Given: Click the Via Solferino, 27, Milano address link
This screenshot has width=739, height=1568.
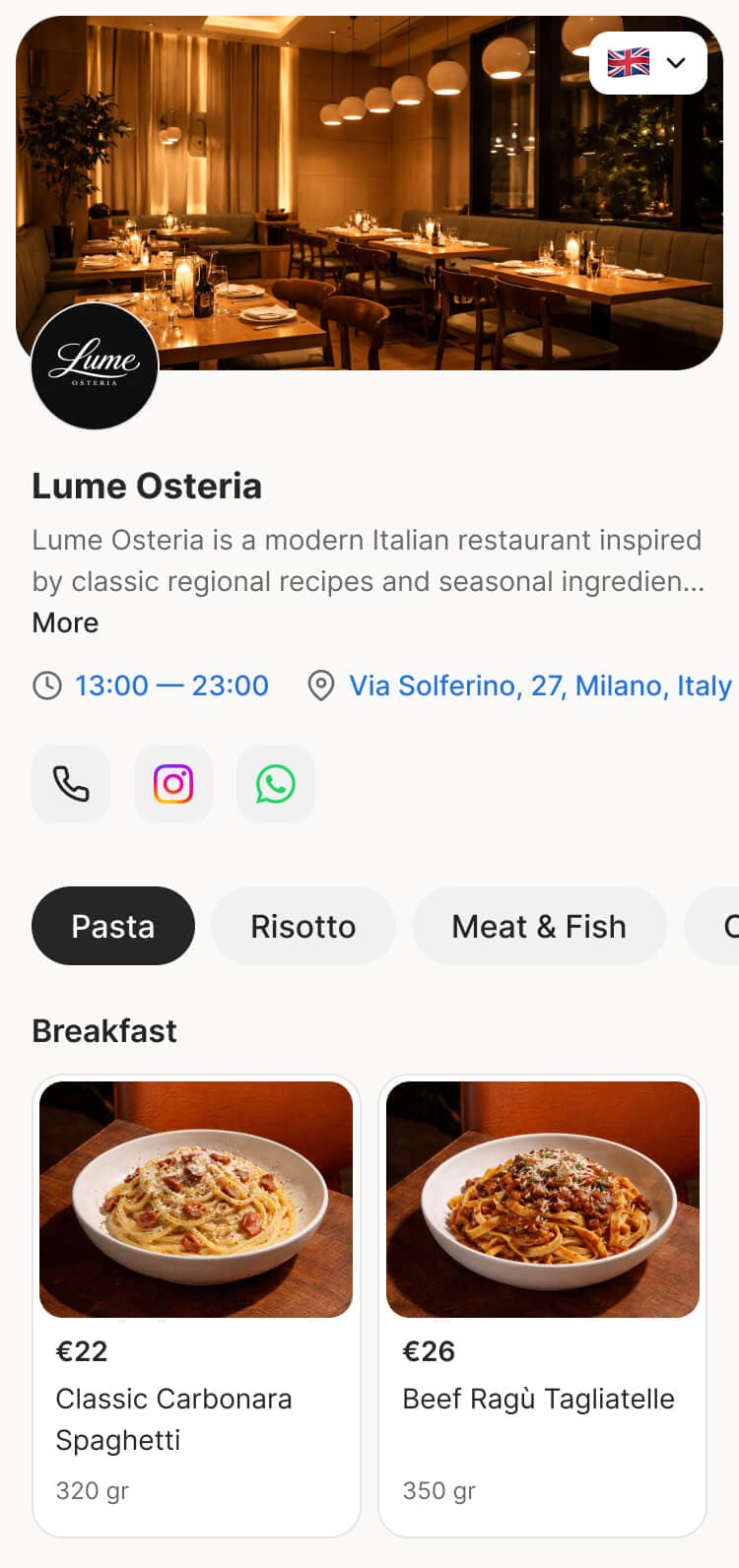Looking at the screenshot, I should click(537, 685).
